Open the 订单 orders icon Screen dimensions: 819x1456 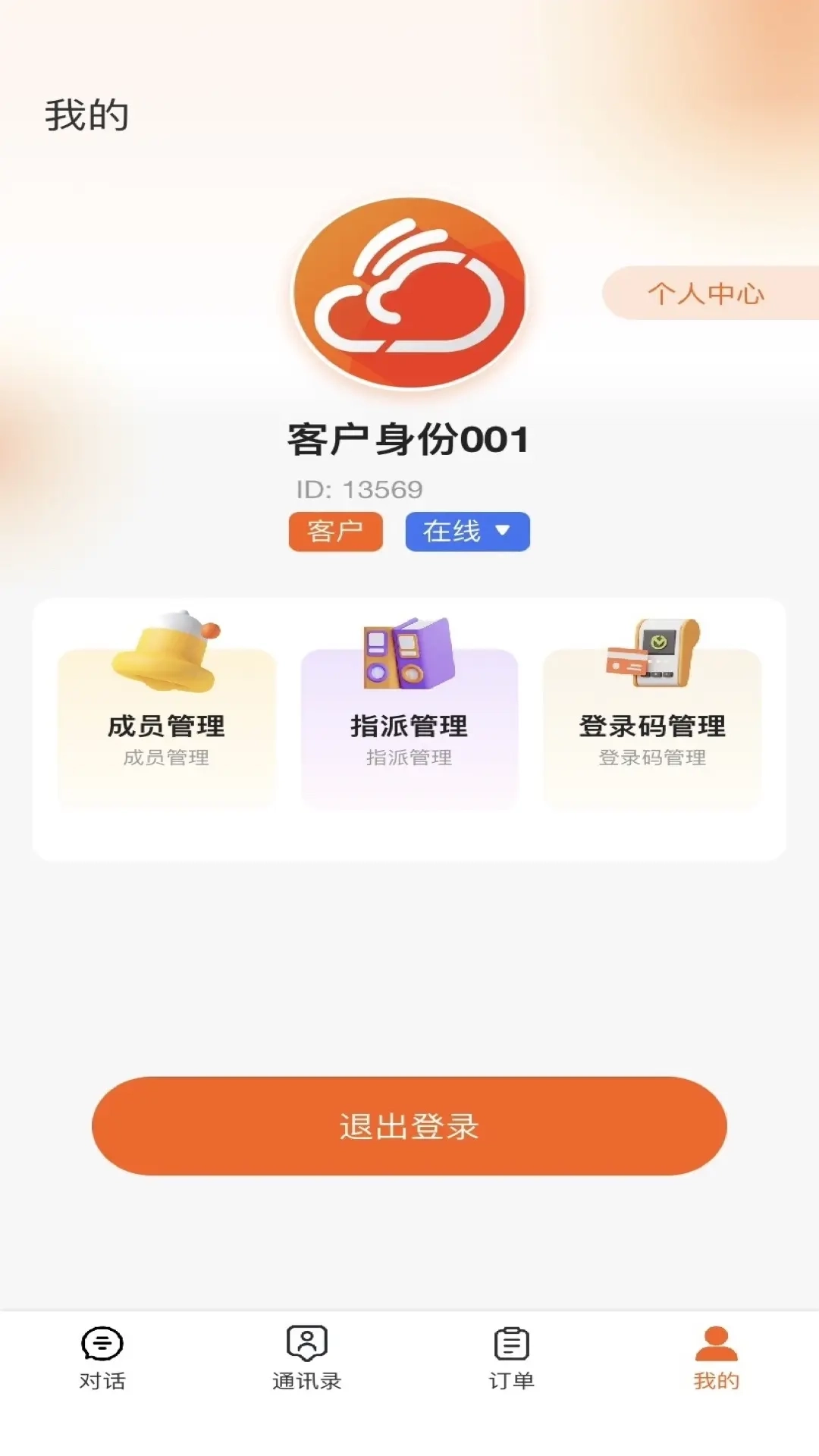coord(510,1357)
